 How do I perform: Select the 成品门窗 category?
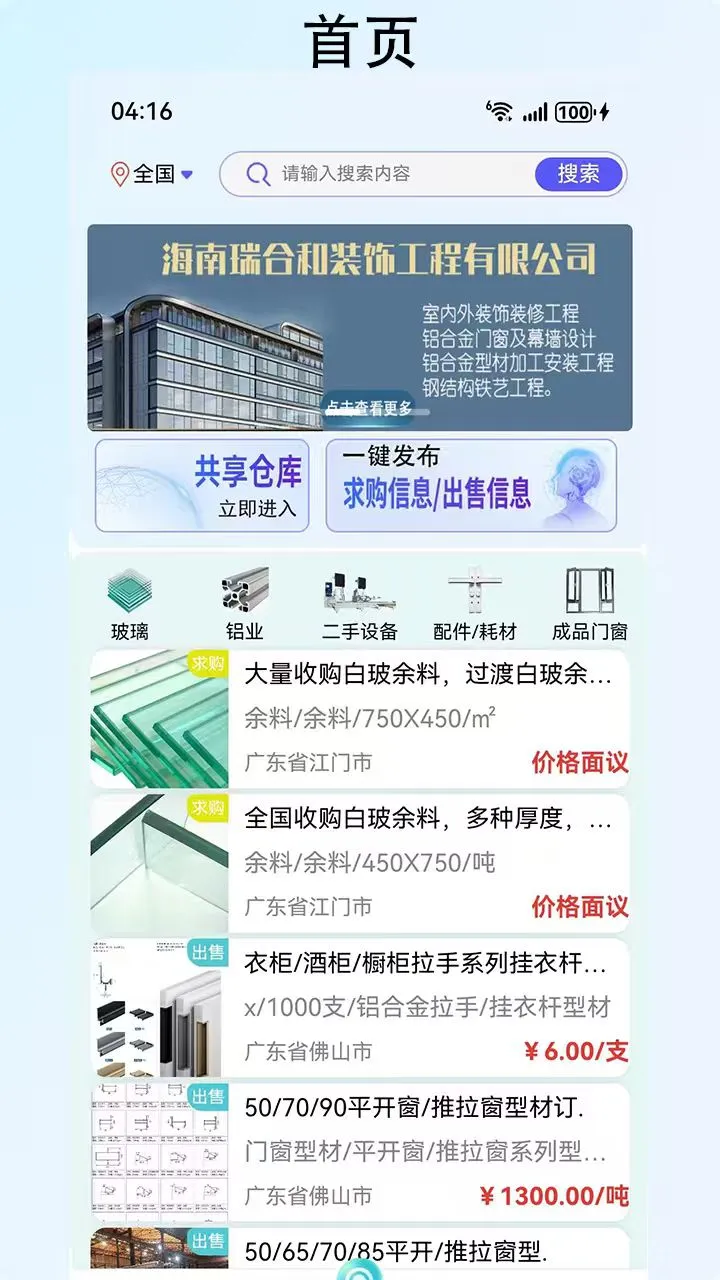590,603
